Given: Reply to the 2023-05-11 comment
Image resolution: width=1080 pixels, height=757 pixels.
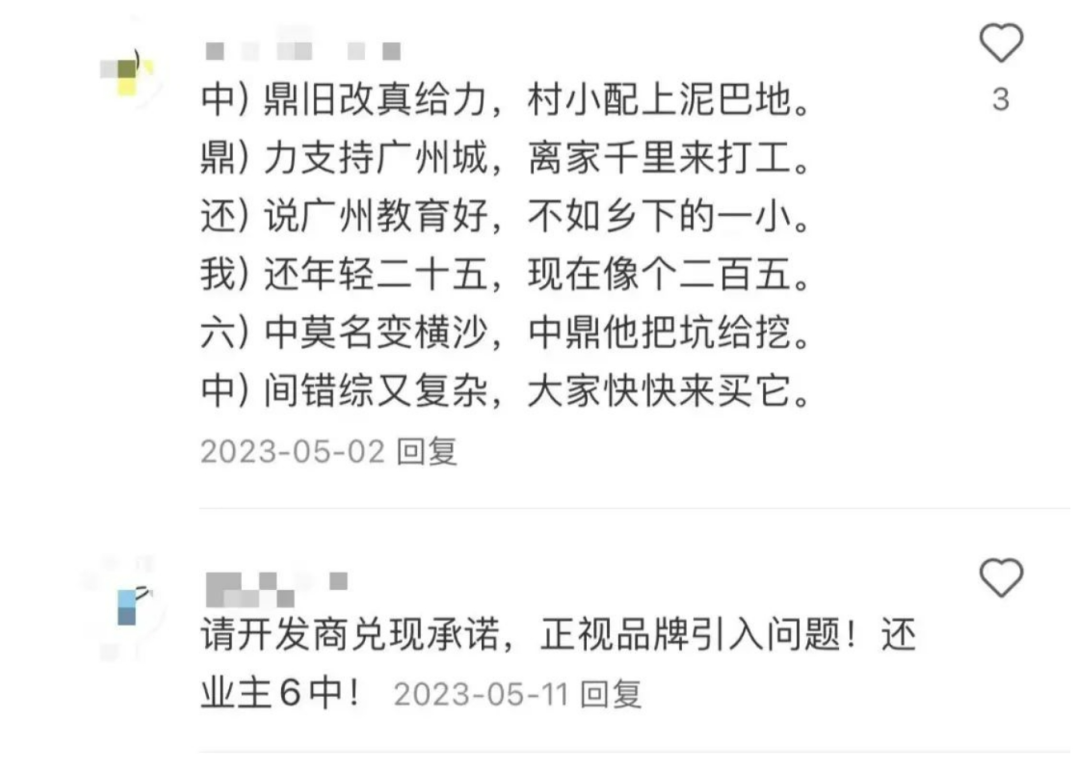Looking at the screenshot, I should click(611, 693).
